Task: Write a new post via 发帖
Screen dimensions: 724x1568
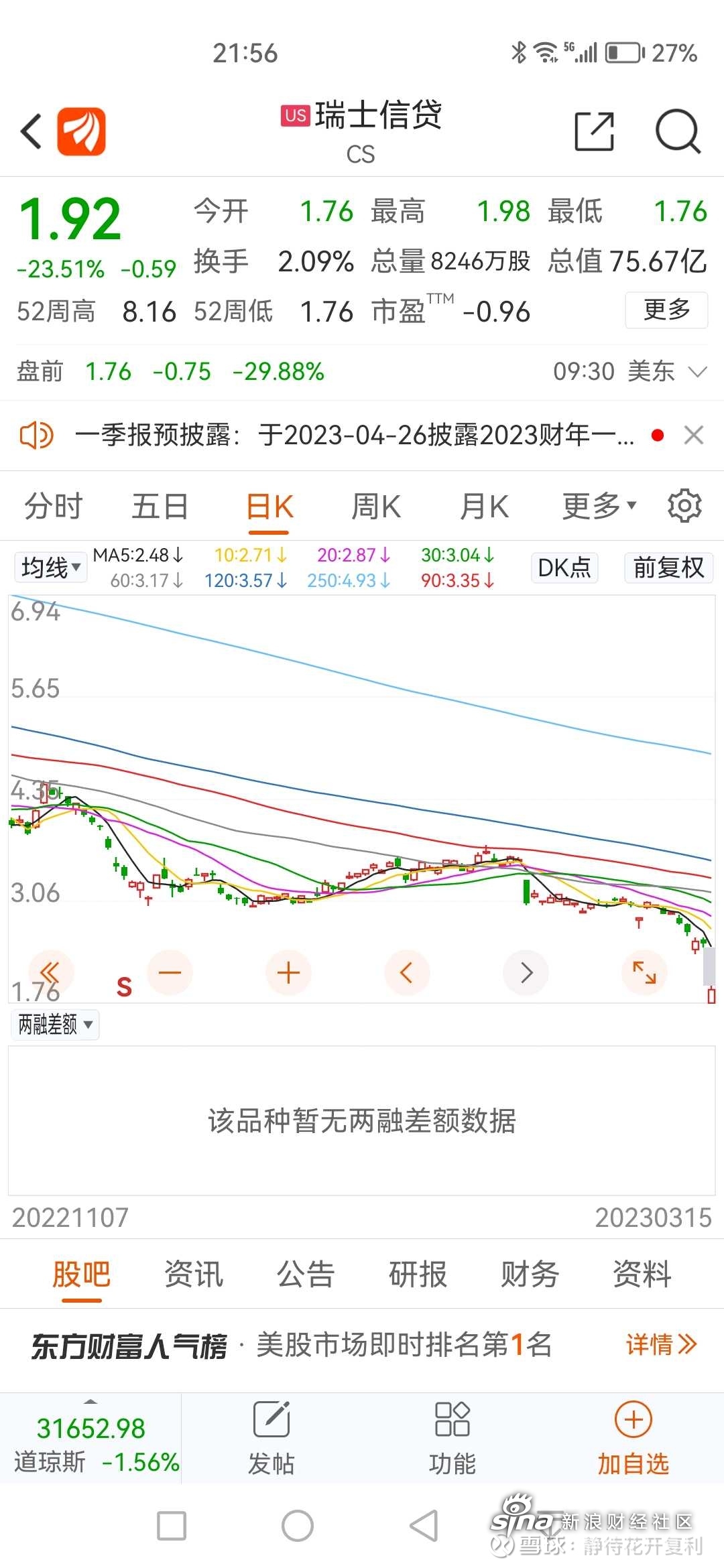Action: (271, 1437)
